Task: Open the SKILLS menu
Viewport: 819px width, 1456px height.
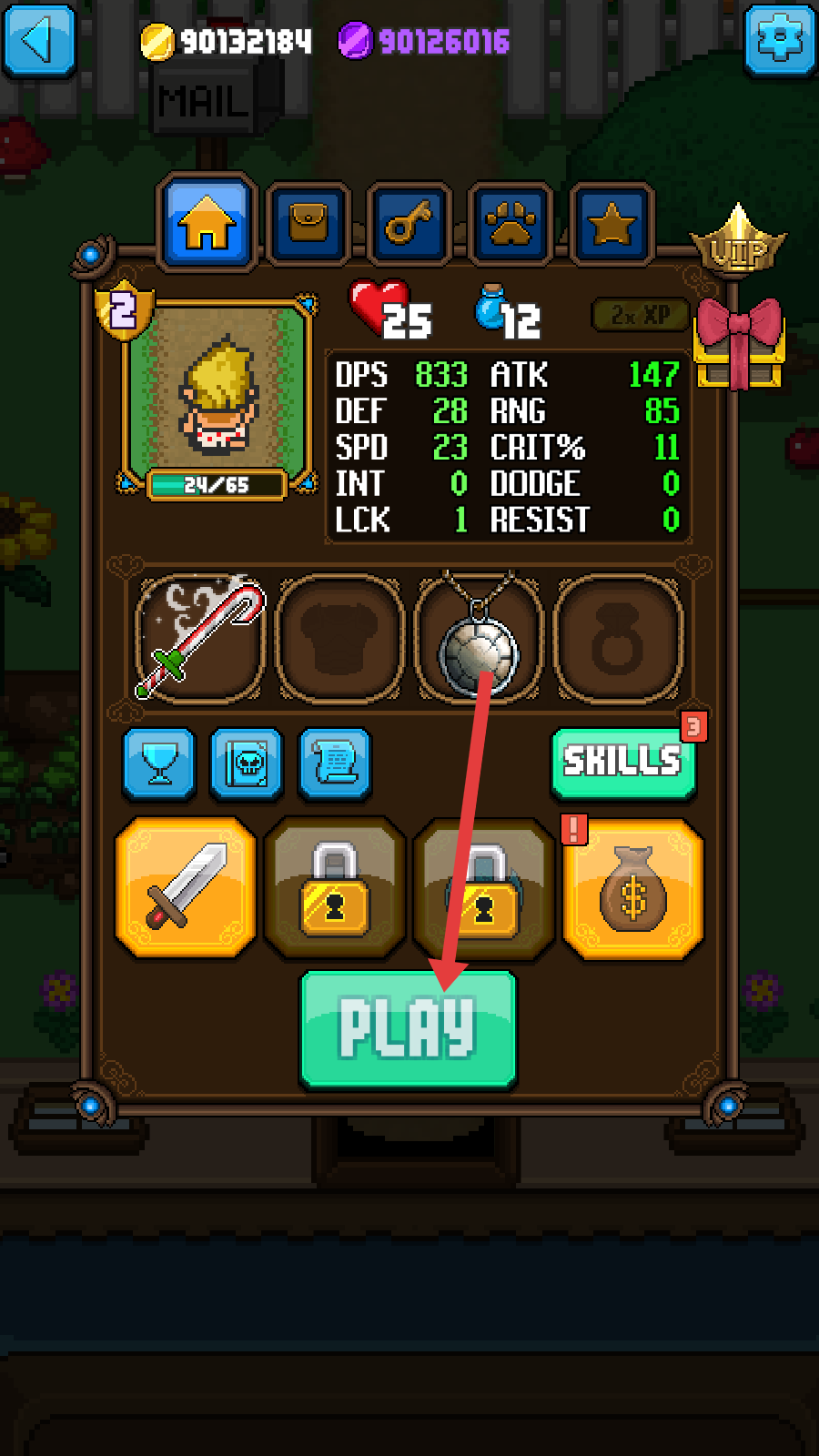Action: (623, 763)
